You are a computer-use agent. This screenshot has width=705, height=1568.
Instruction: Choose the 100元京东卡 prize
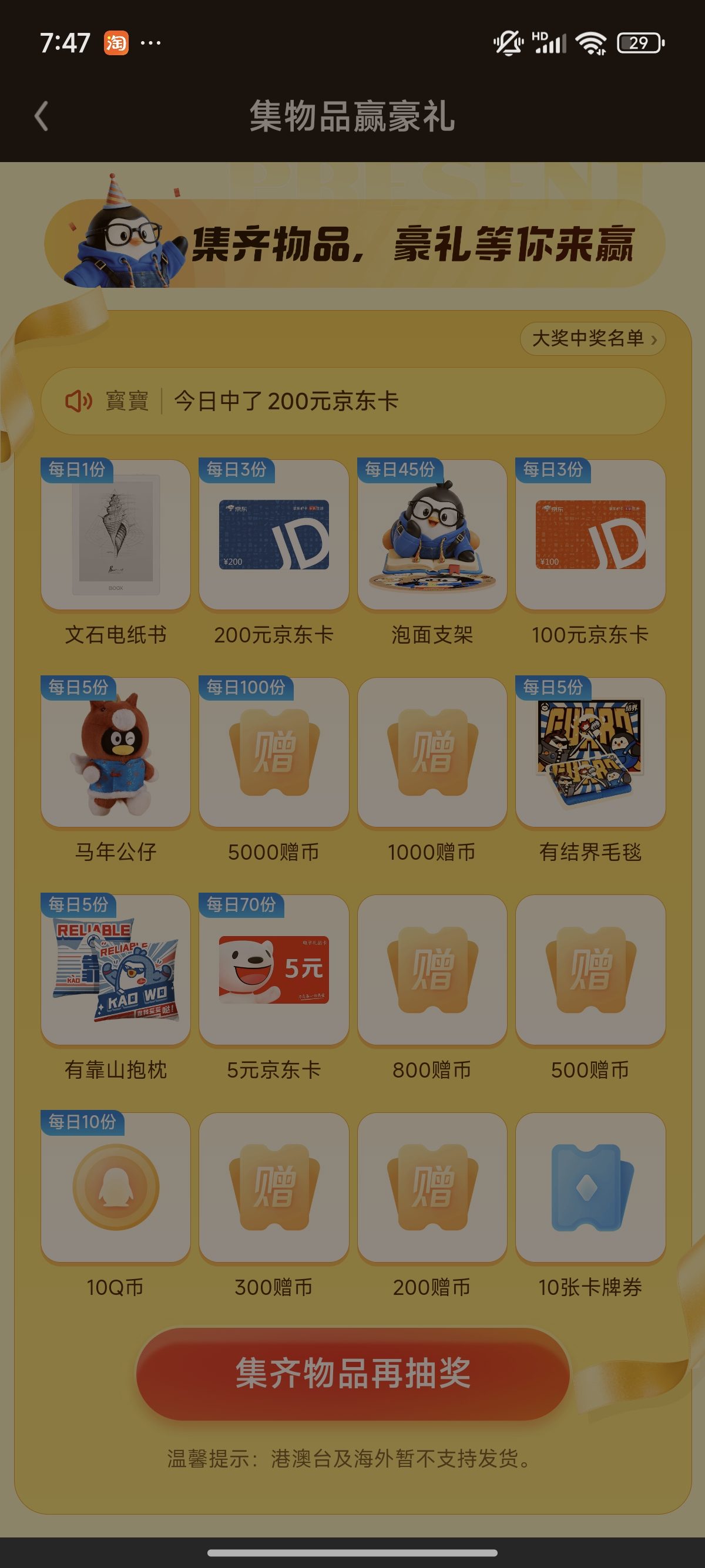pos(590,534)
